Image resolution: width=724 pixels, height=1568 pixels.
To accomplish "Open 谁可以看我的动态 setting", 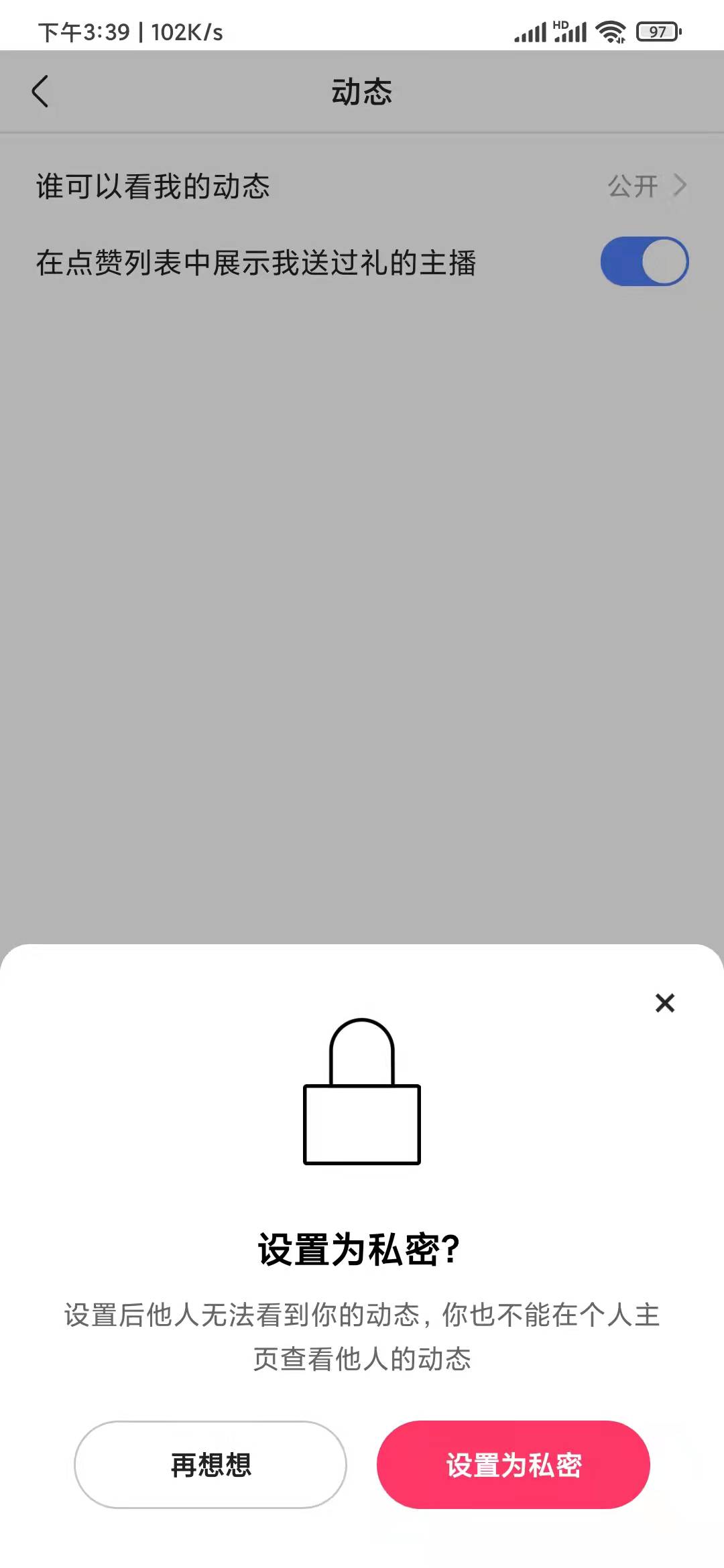I will point(362,186).
